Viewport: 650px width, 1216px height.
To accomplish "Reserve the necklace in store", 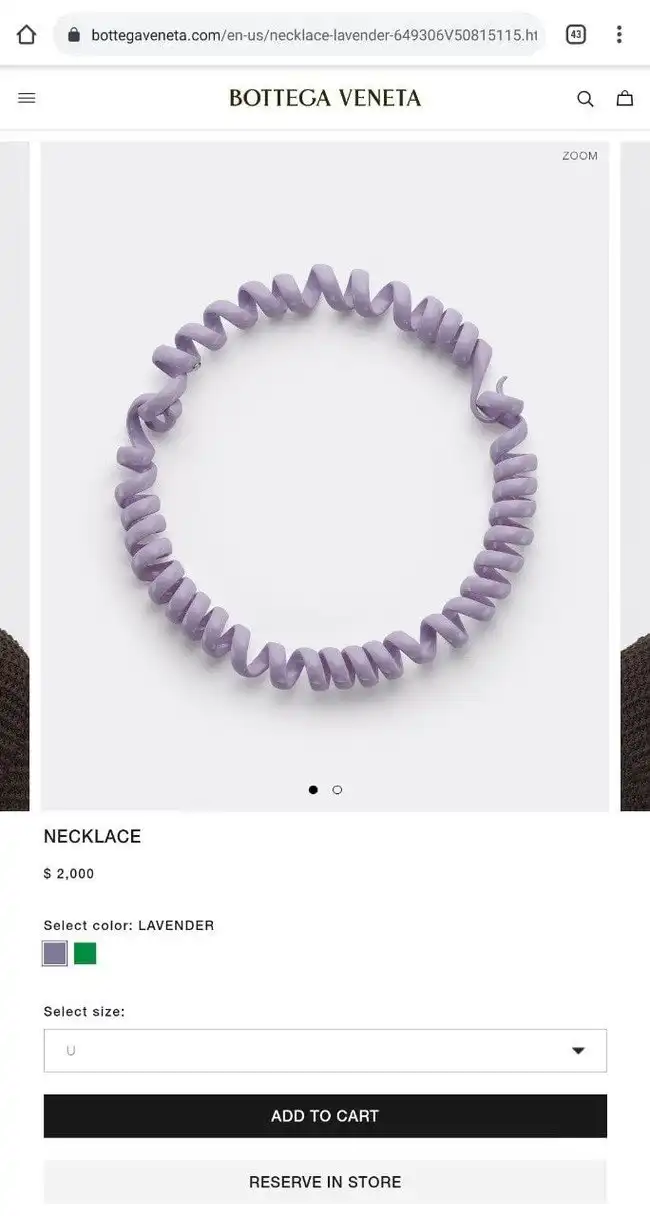I will coord(325,1182).
